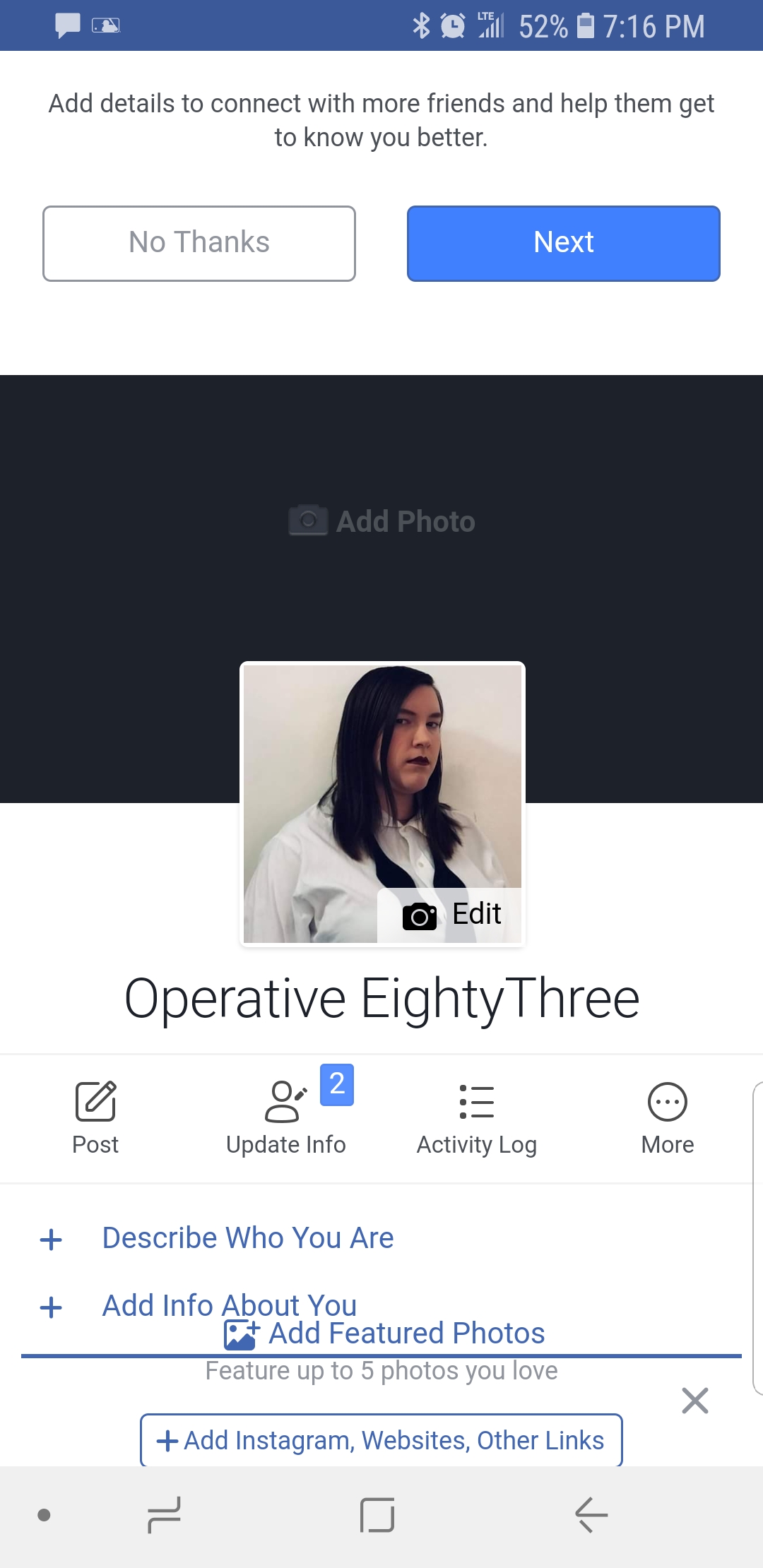Viewport: 763px width, 1568px height.
Task: Add a cover photo
Action: click(382, 521)
